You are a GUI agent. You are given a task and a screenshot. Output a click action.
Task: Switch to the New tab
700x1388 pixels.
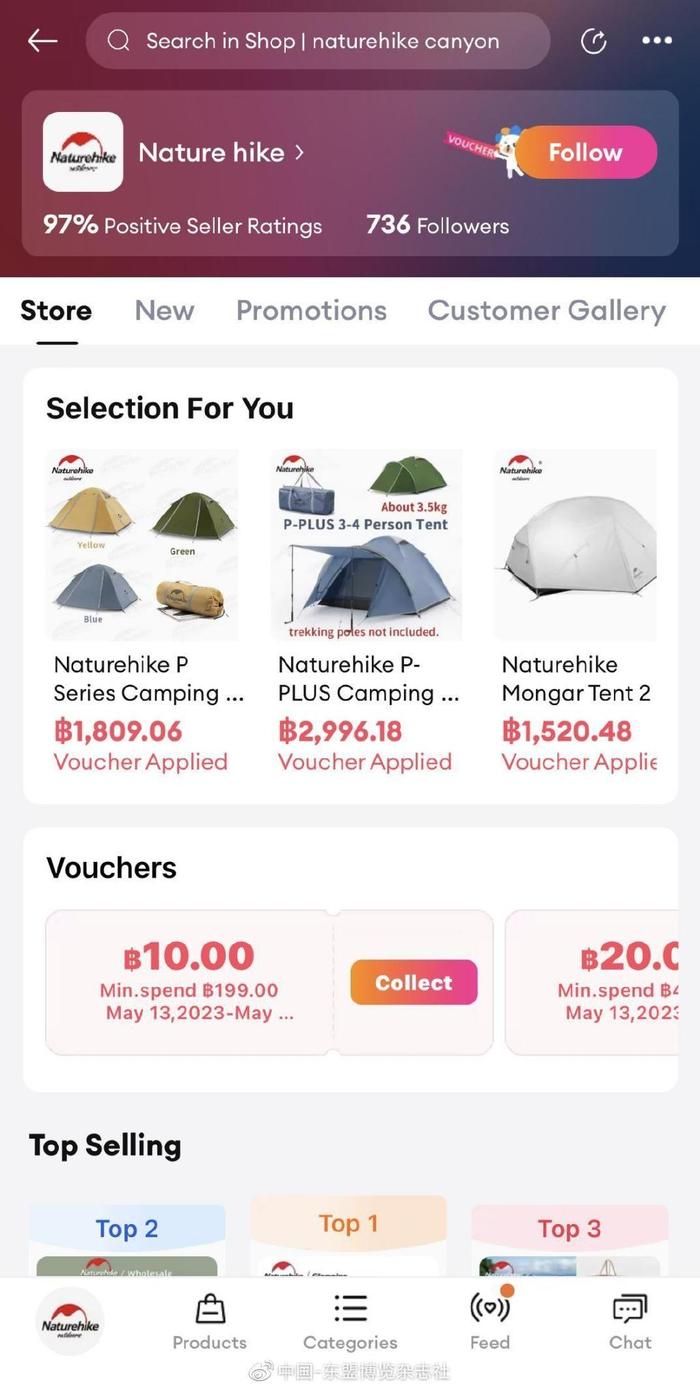pyautogui.click(x=165, y=310)
